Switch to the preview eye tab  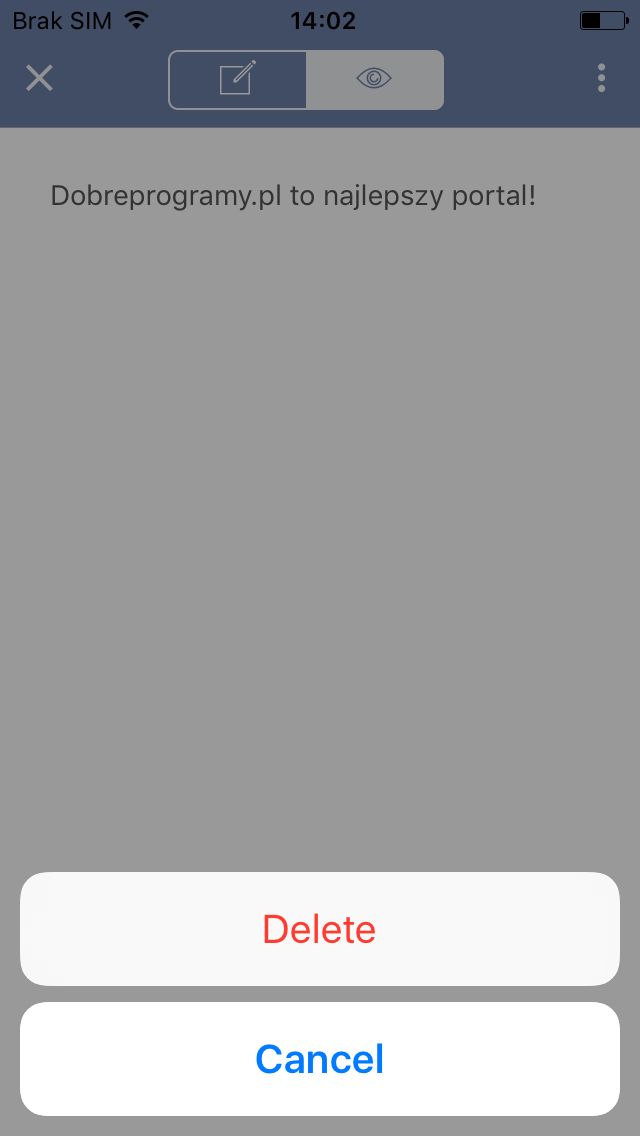[375, 80]
